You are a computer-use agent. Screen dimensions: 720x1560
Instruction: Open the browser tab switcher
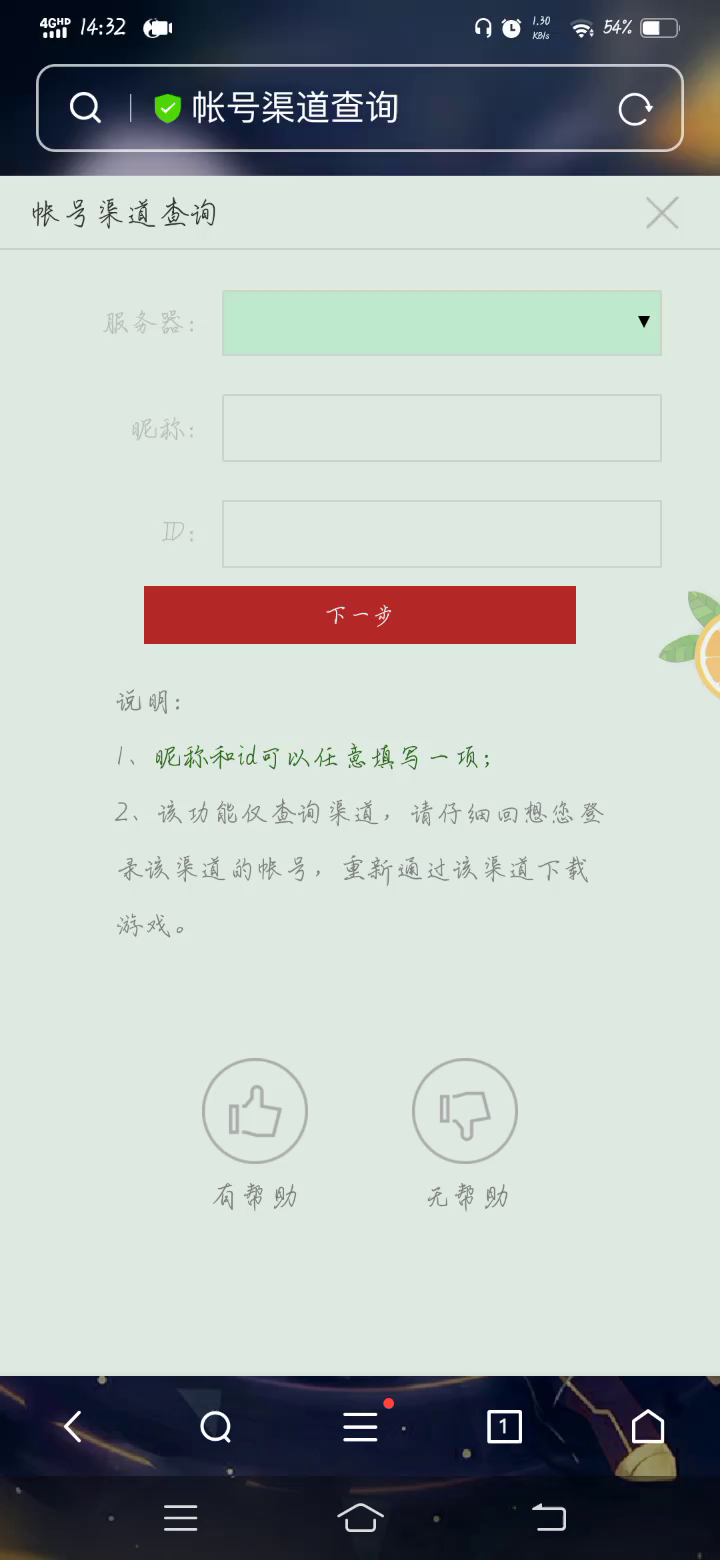(x=504, y=1427)
